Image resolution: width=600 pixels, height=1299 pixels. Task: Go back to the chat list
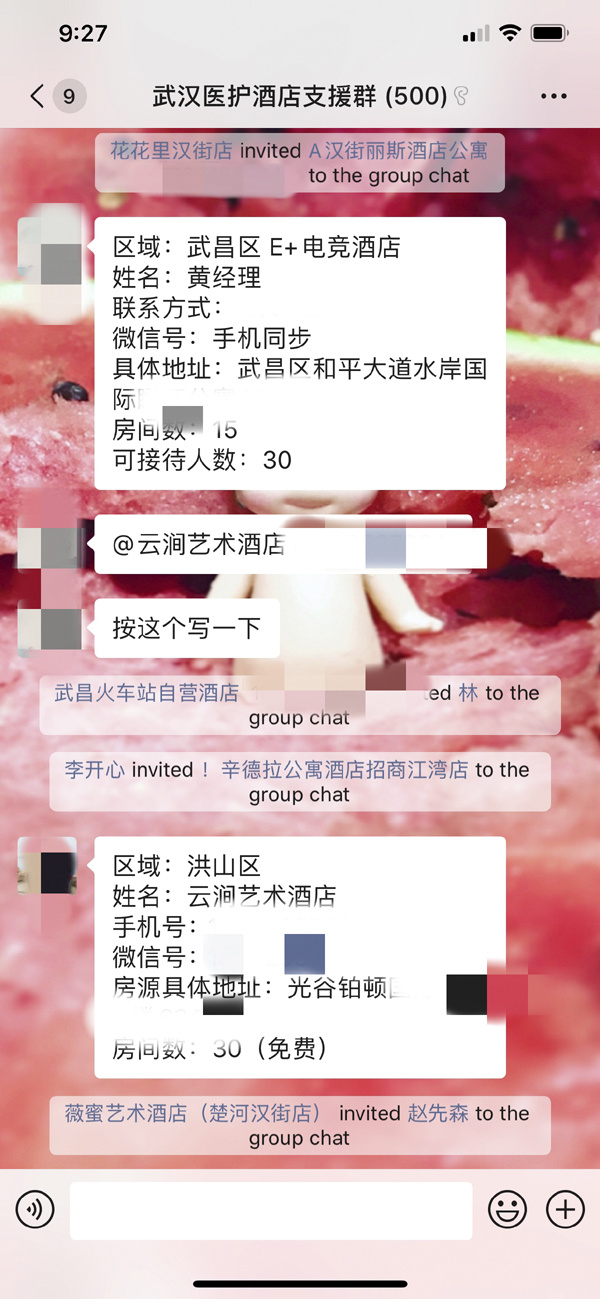click(x=39, y=96)
